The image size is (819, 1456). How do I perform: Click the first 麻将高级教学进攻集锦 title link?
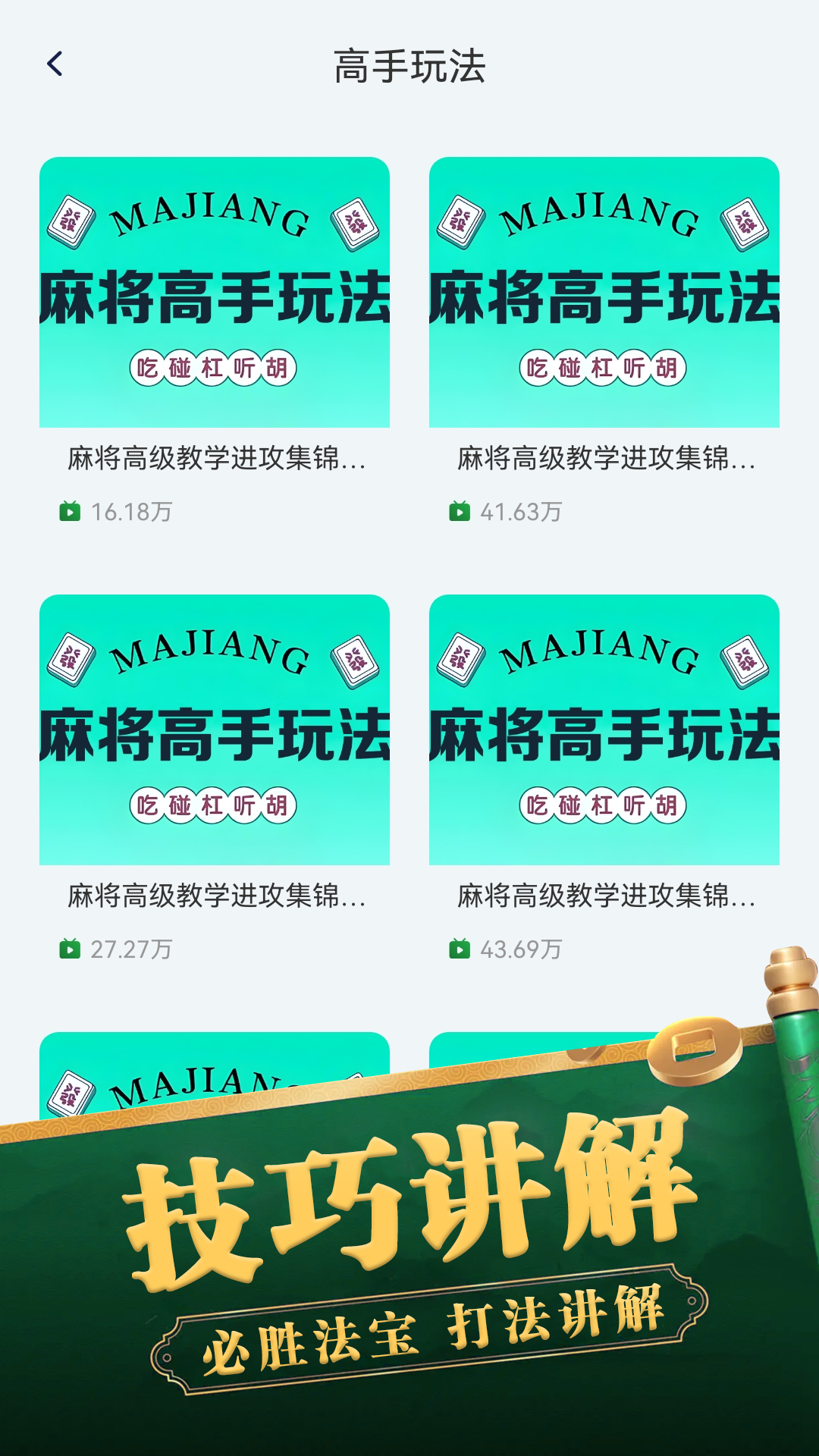pos(216,459)
